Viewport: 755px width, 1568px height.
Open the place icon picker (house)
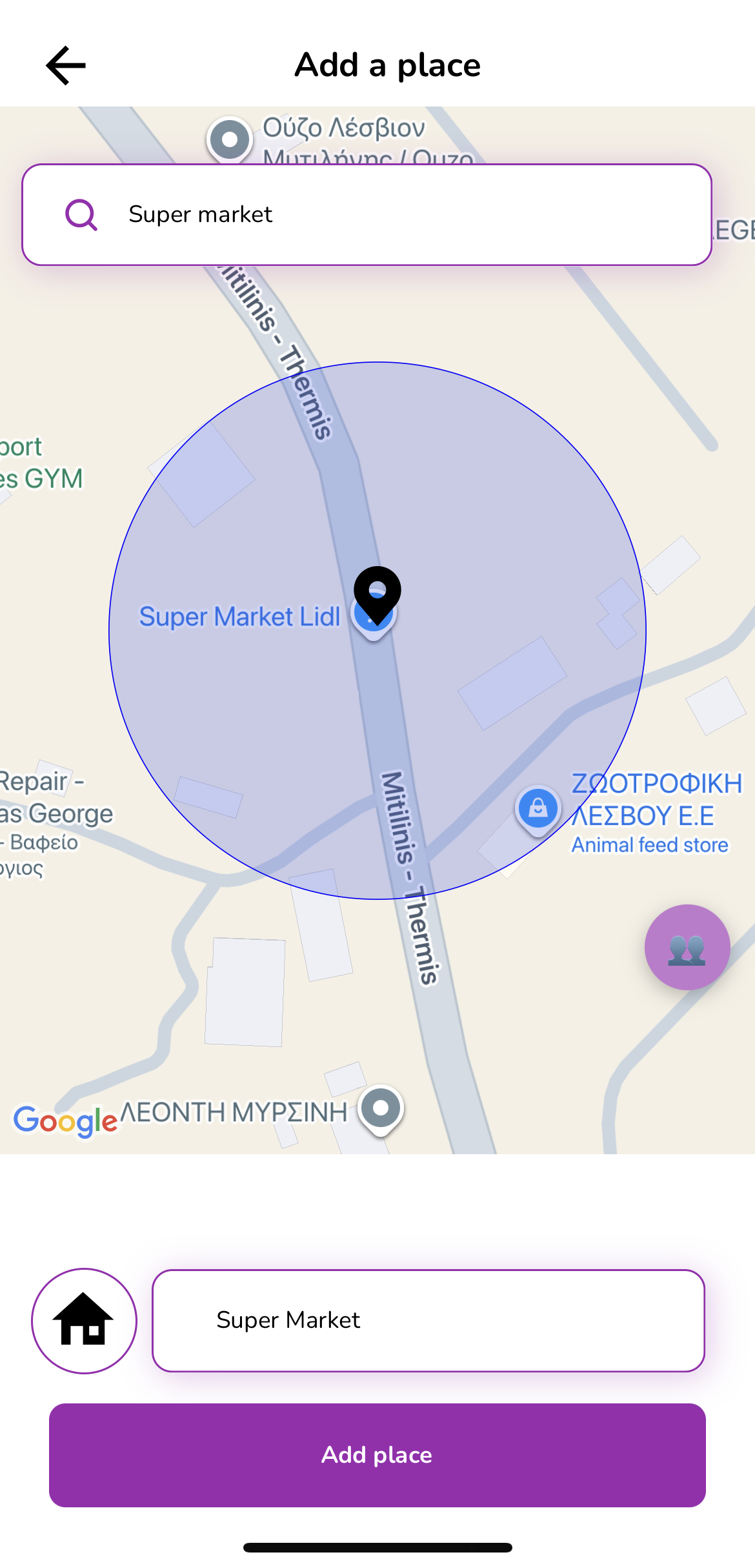click(x=84, y=1321)
